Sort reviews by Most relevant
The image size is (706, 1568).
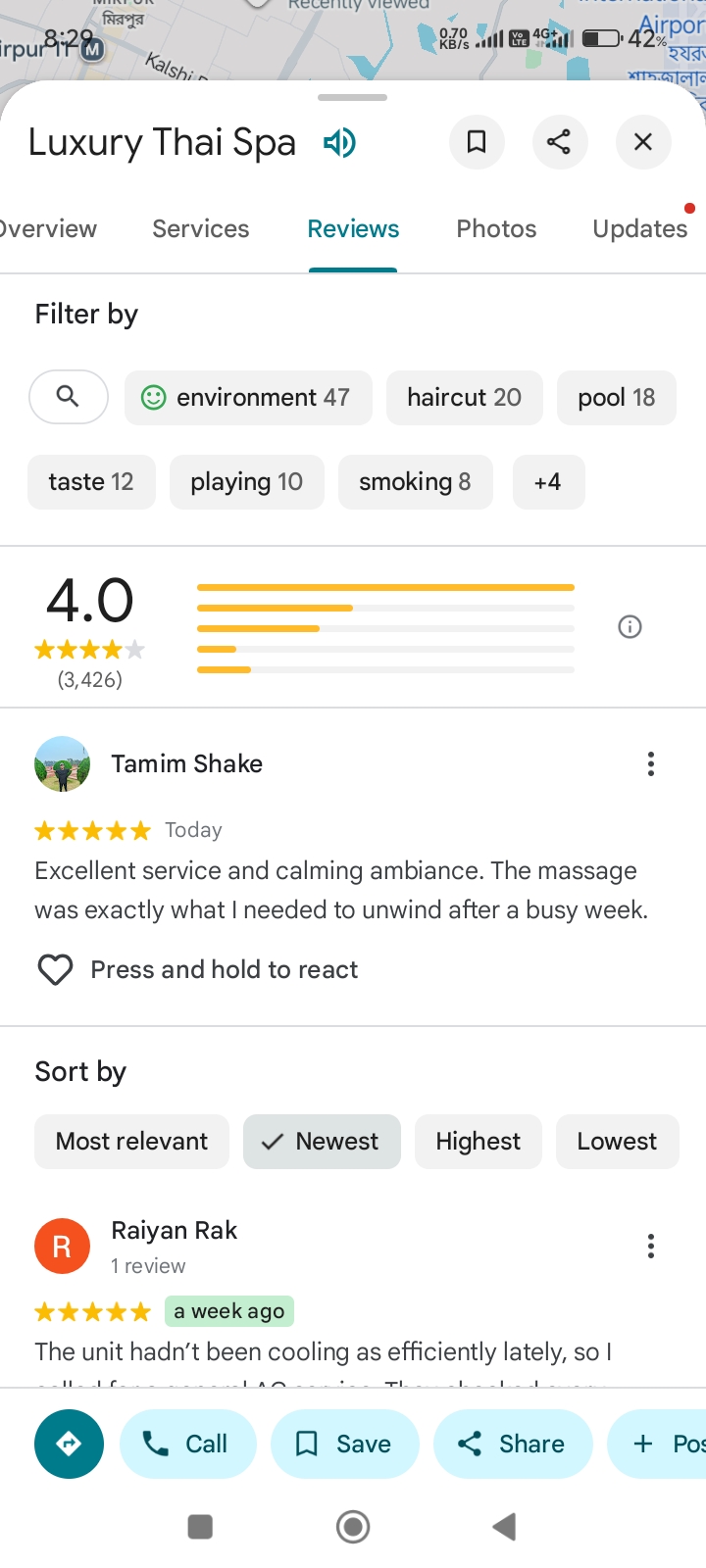131,1142
